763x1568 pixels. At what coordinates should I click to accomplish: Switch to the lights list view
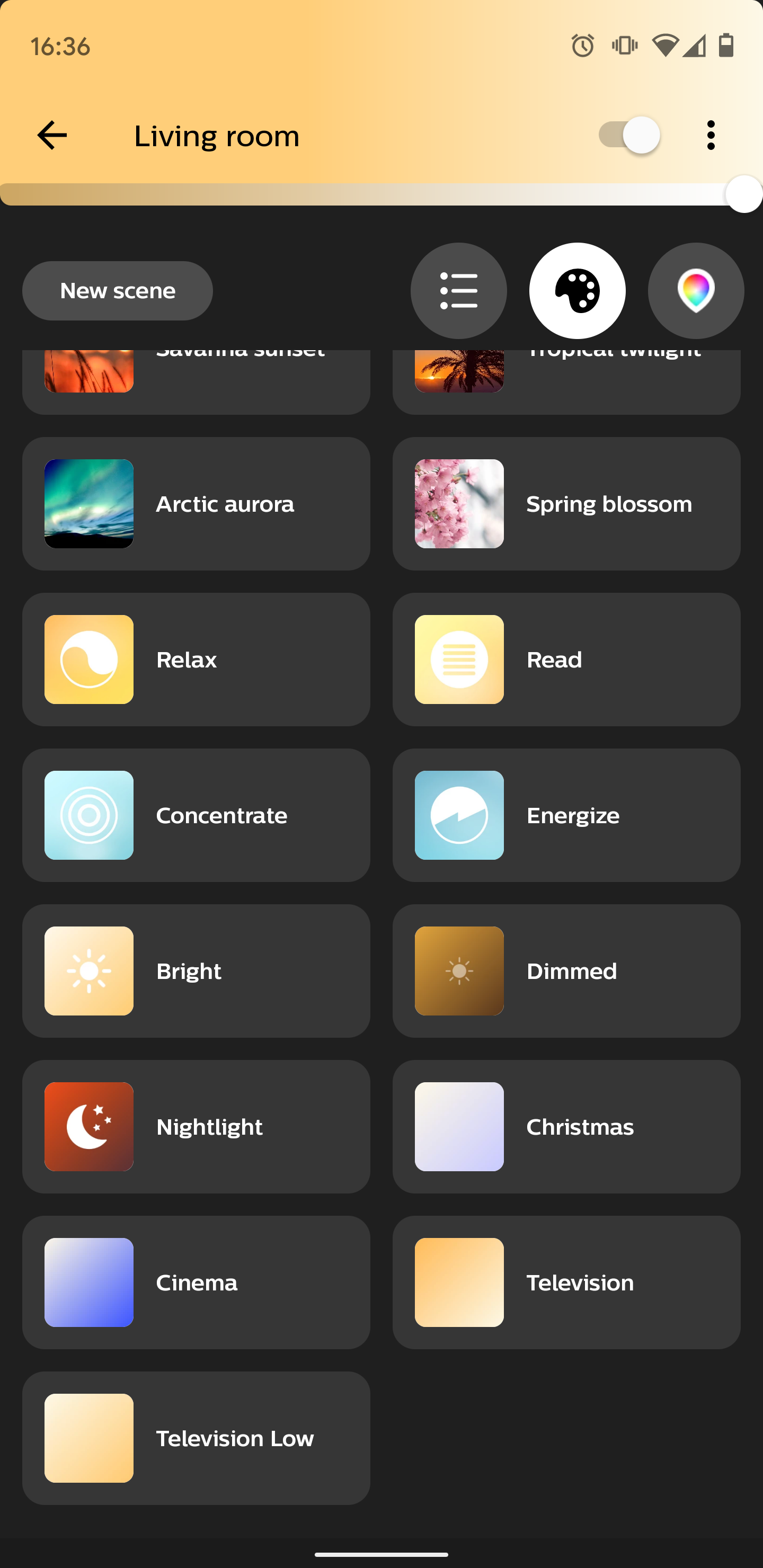tap(458, 291)
